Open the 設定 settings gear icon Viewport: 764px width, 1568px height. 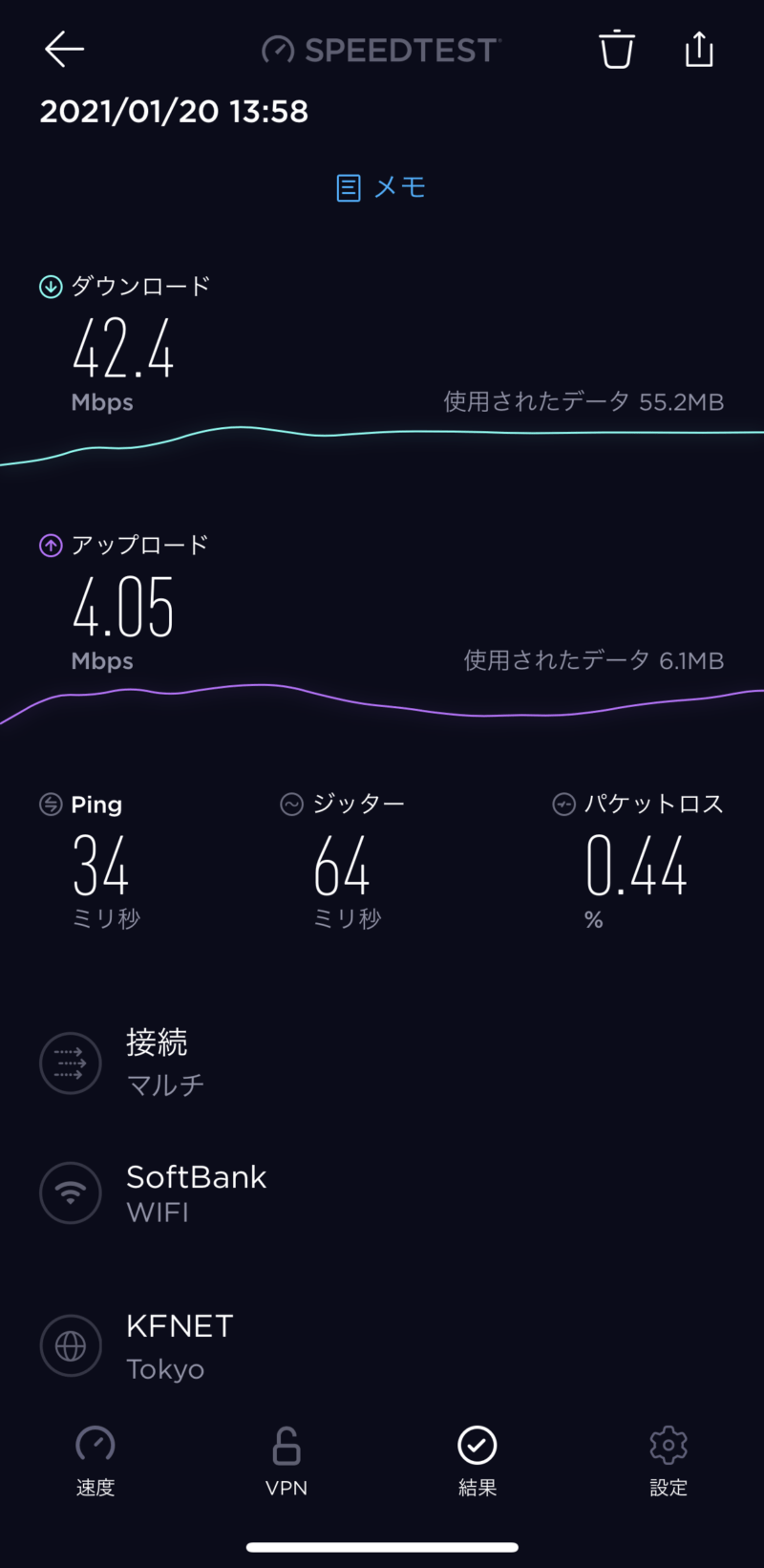pos(668,1446)
